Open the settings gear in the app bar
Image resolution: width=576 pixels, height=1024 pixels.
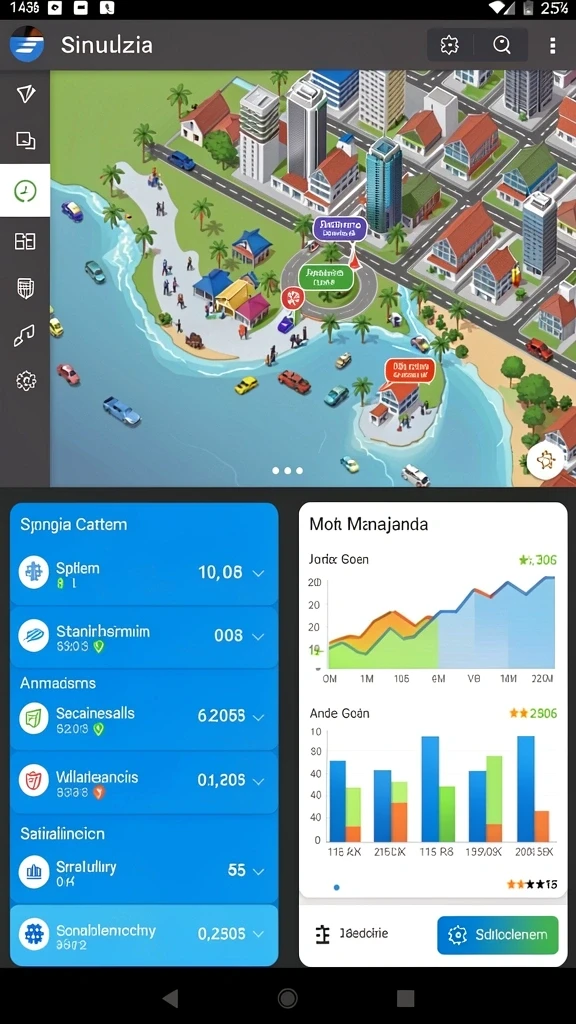tap(449, 45)
